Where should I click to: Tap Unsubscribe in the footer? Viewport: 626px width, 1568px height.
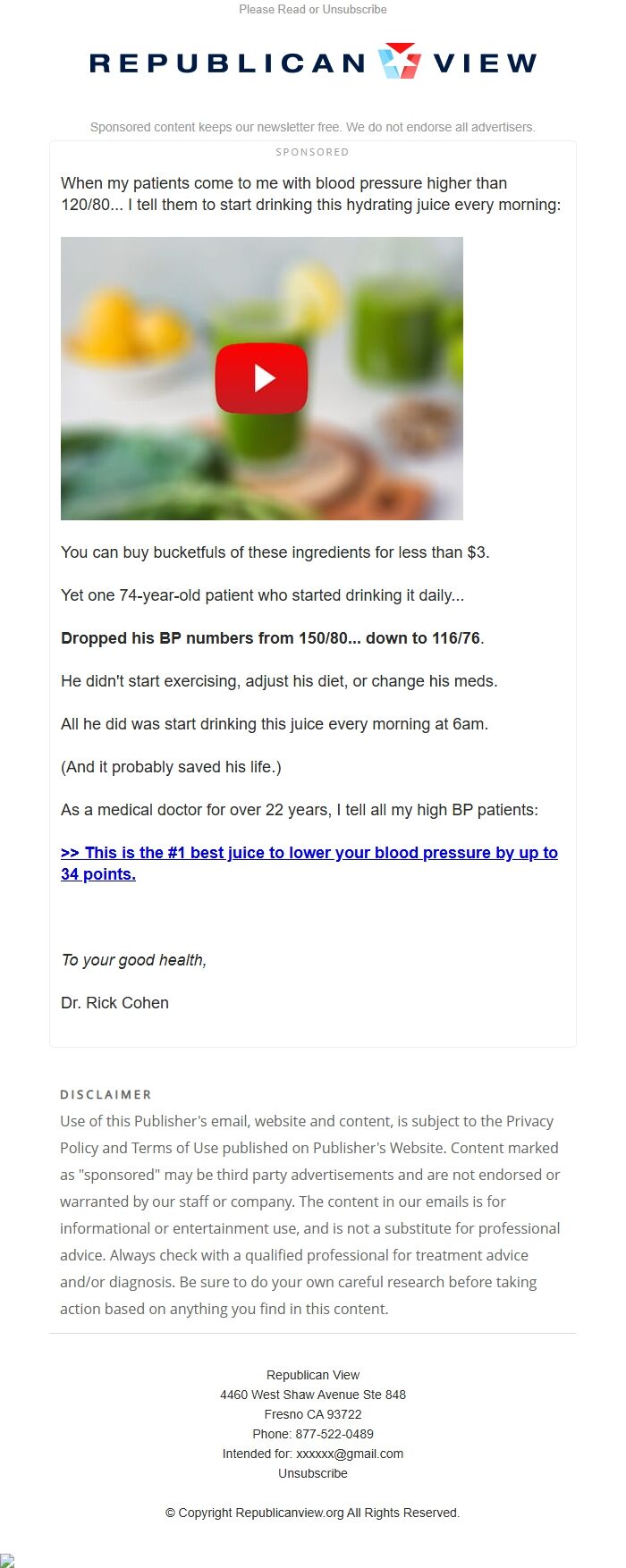click(312, 1473)
